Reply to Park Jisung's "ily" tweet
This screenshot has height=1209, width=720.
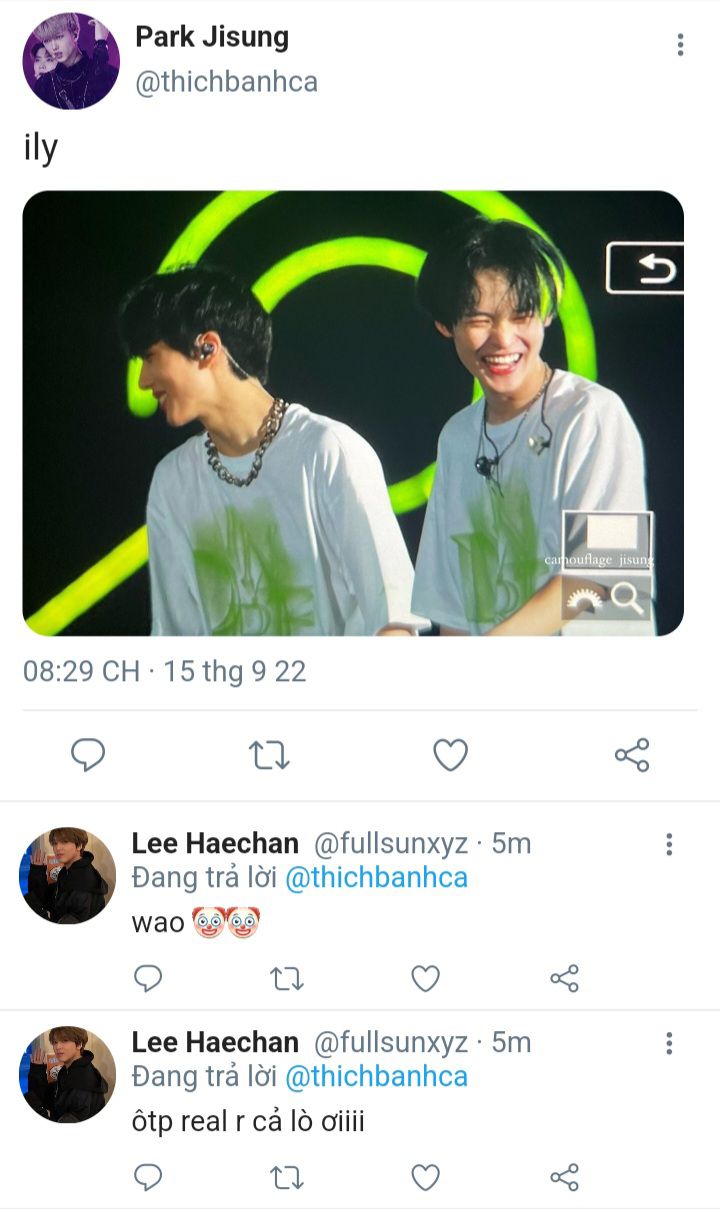click(88, 755)
